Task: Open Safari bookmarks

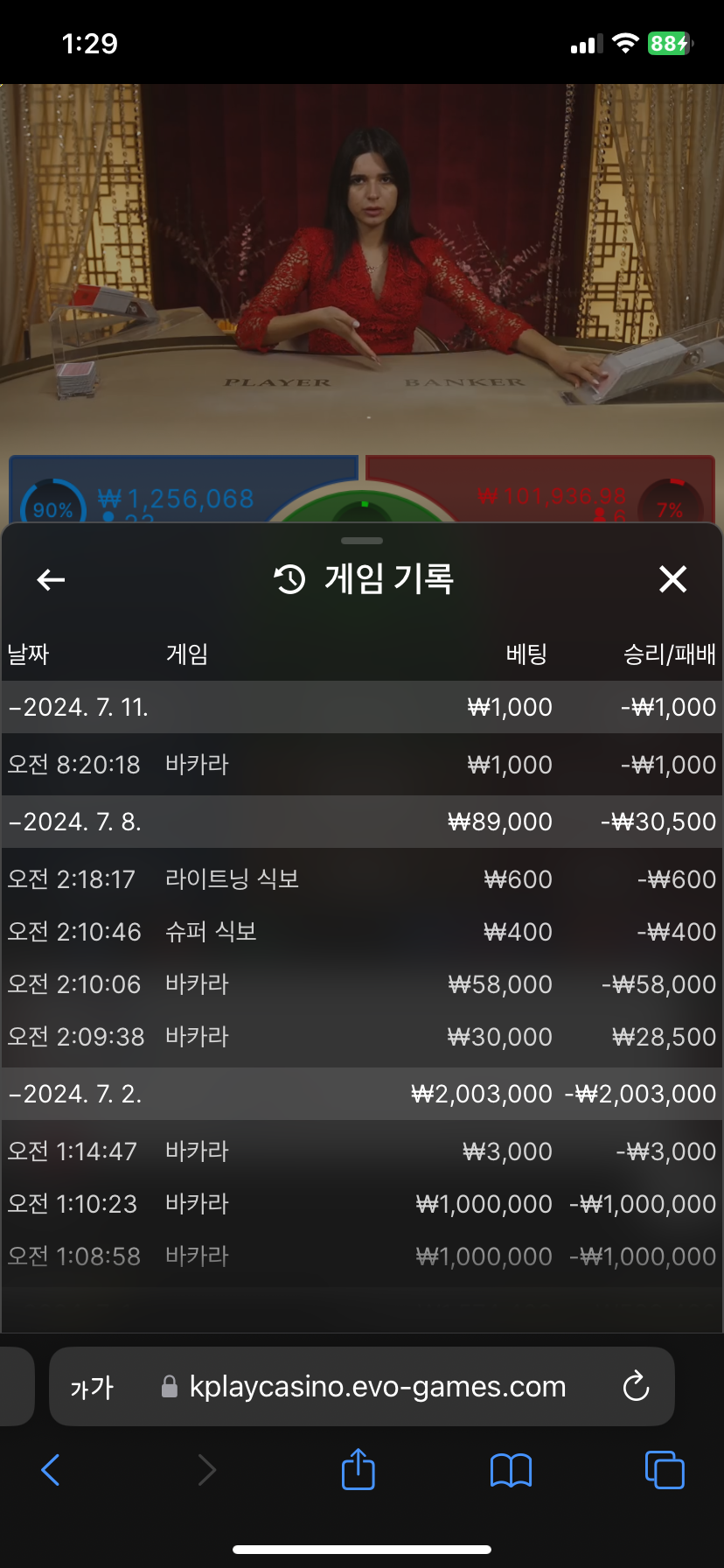Action: tap(512, 1470)
